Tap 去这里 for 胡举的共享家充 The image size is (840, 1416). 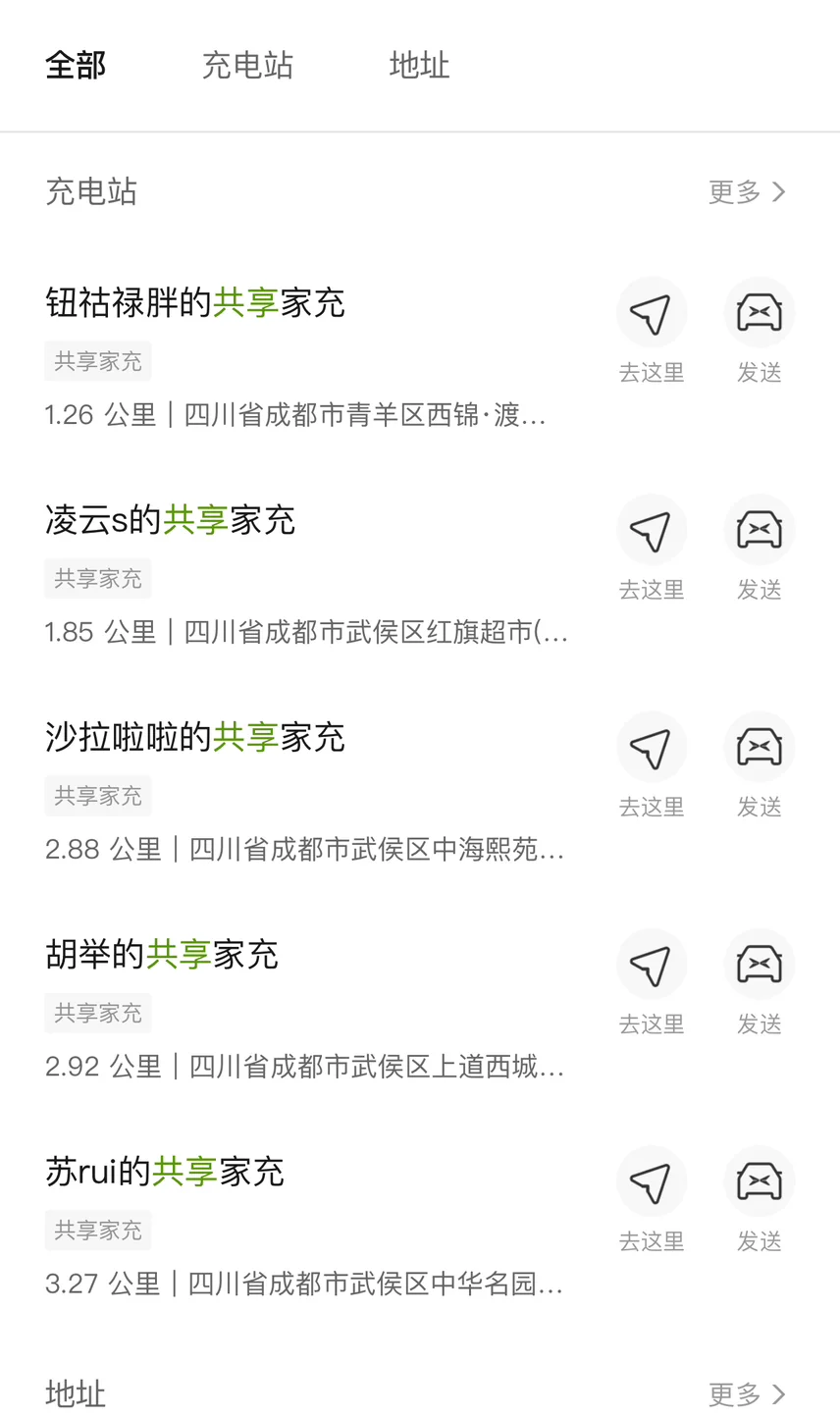651,983
